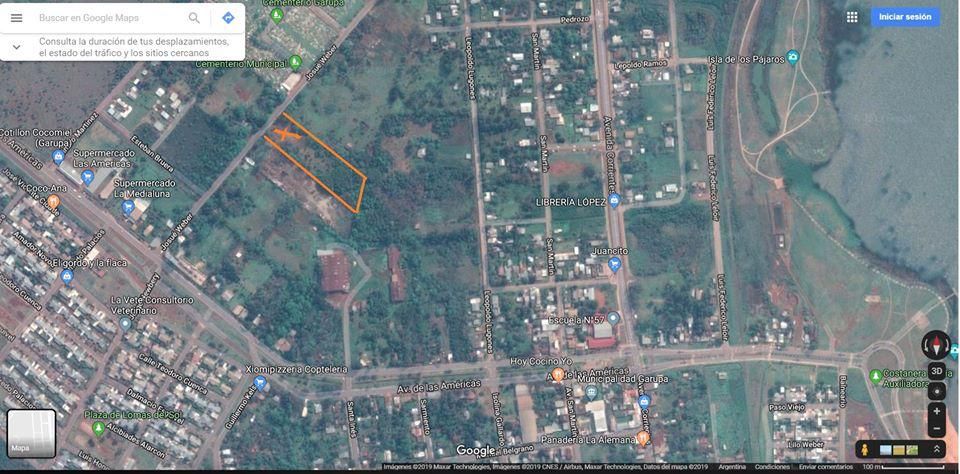Open the Panadería La Alemana marker
960x474 pixels.
point(644,438)
